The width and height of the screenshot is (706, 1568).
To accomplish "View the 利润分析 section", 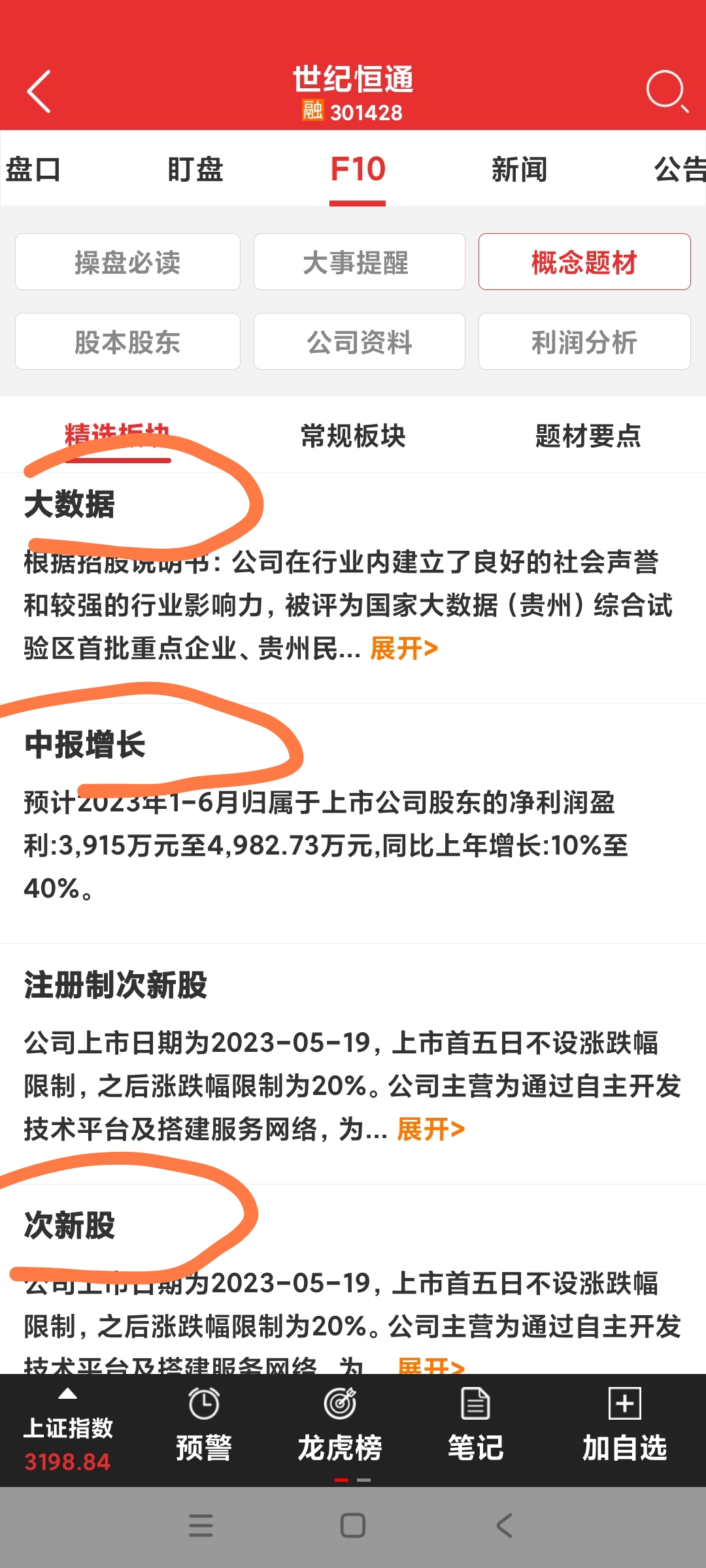I will (584, 342).
